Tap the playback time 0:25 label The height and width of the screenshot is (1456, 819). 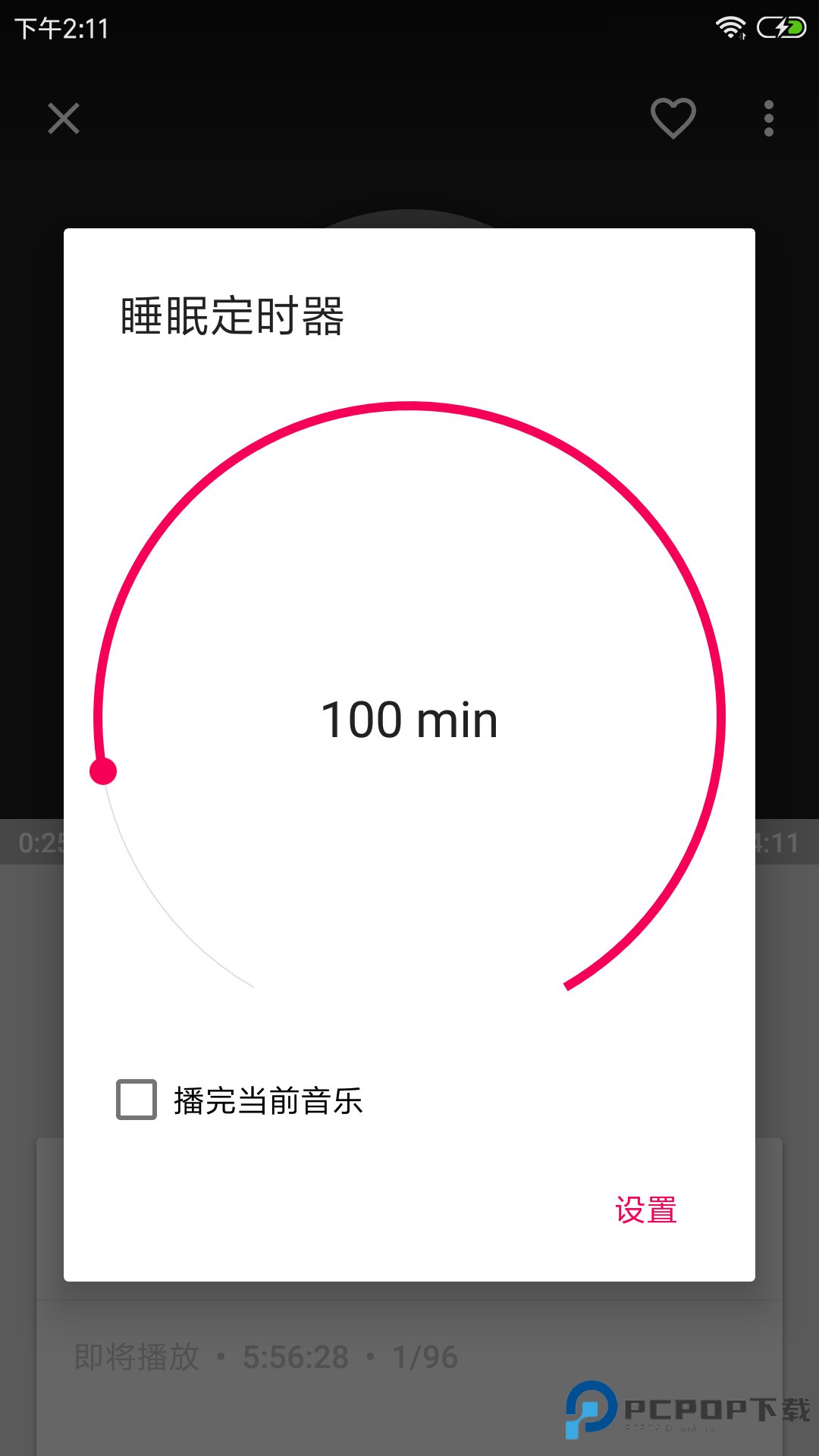38,840
